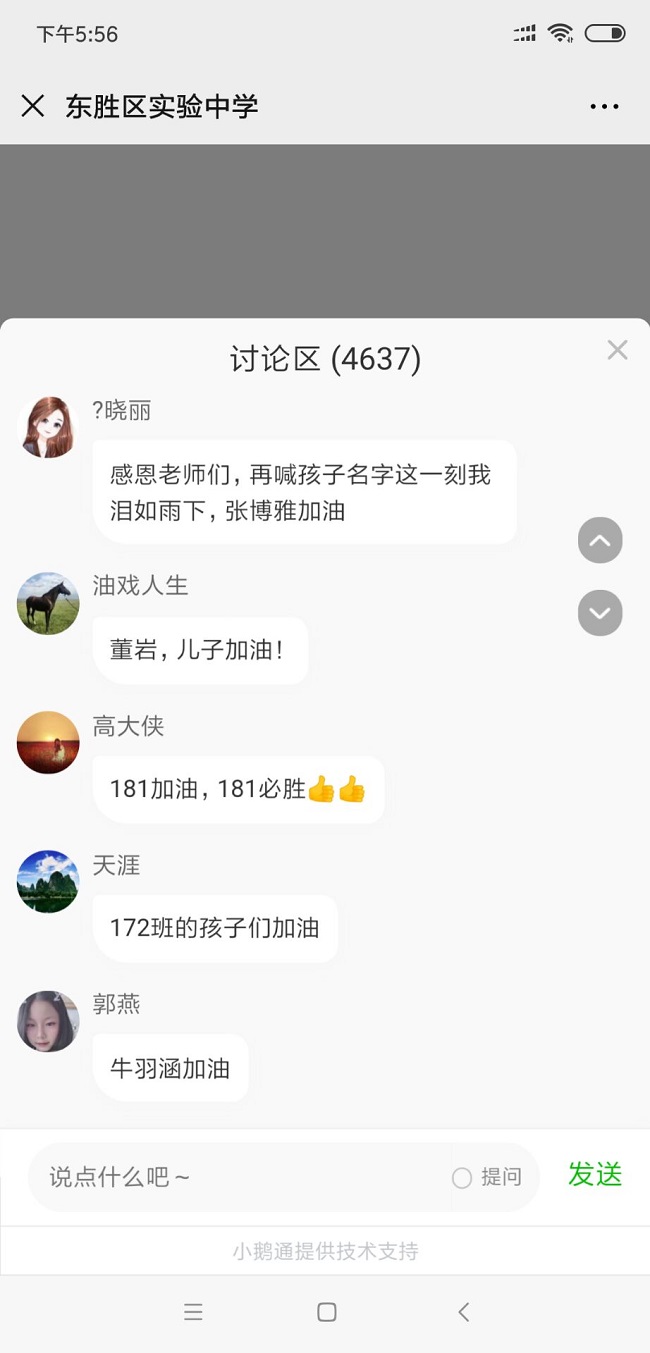Dismiss the 讨论区 discussion panel
The image size is (650, 1353).
[x=617, y=350]
